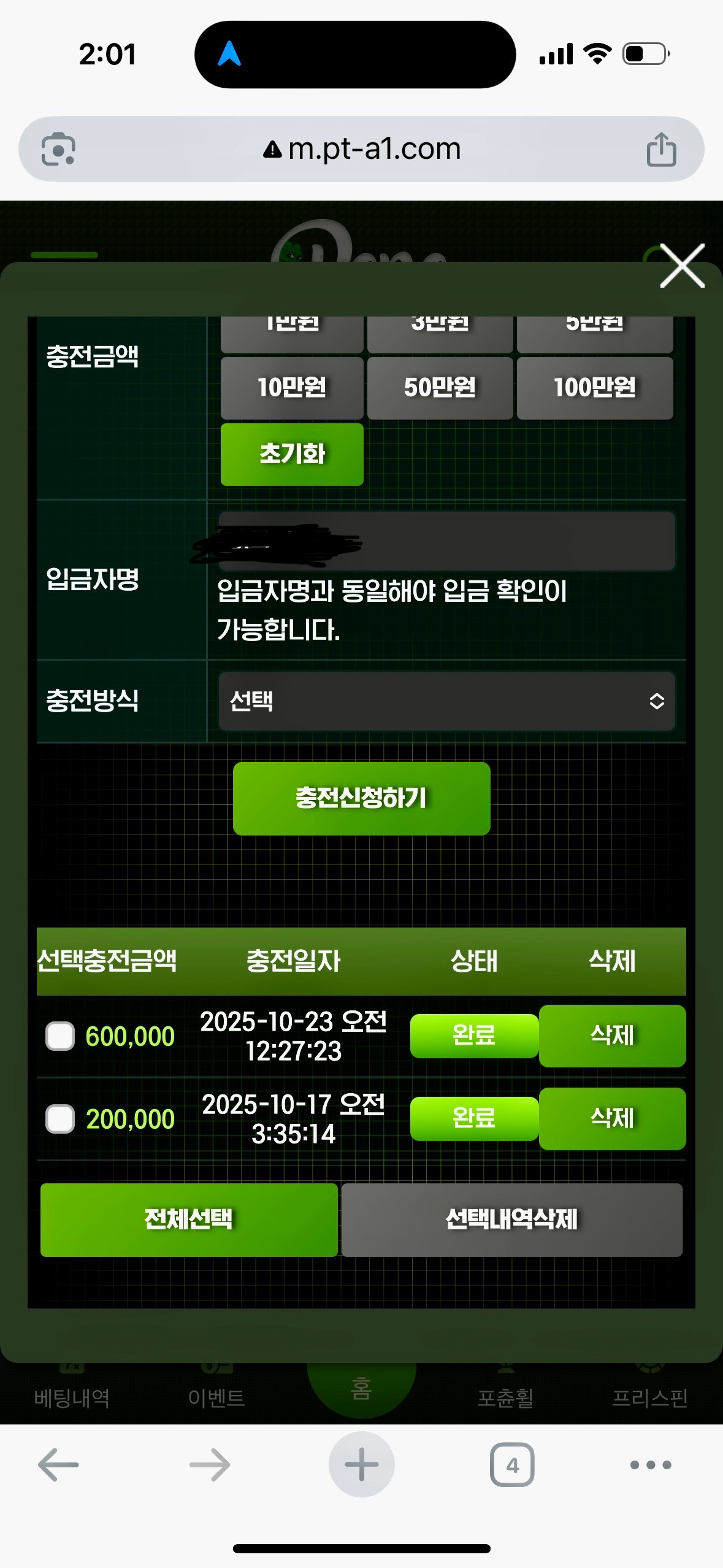Delete the 200,000 charge record

tap(612, 1118)
